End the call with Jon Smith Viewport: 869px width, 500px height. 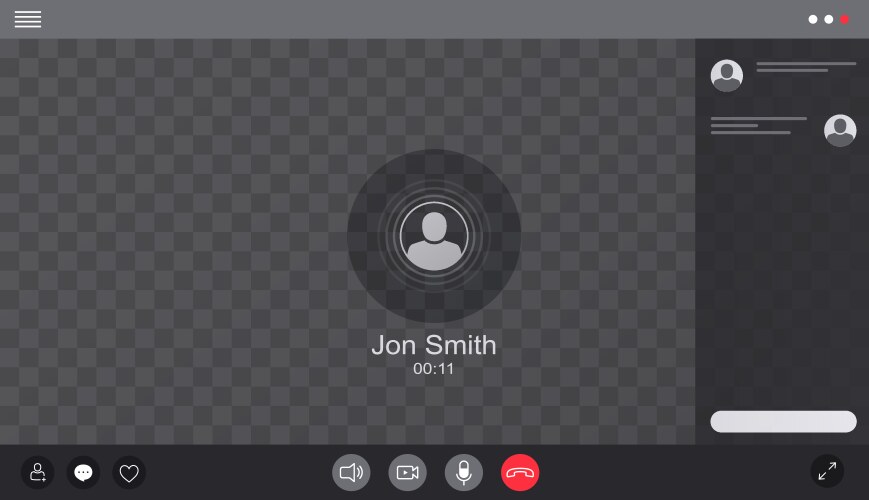tap(520, 473)
